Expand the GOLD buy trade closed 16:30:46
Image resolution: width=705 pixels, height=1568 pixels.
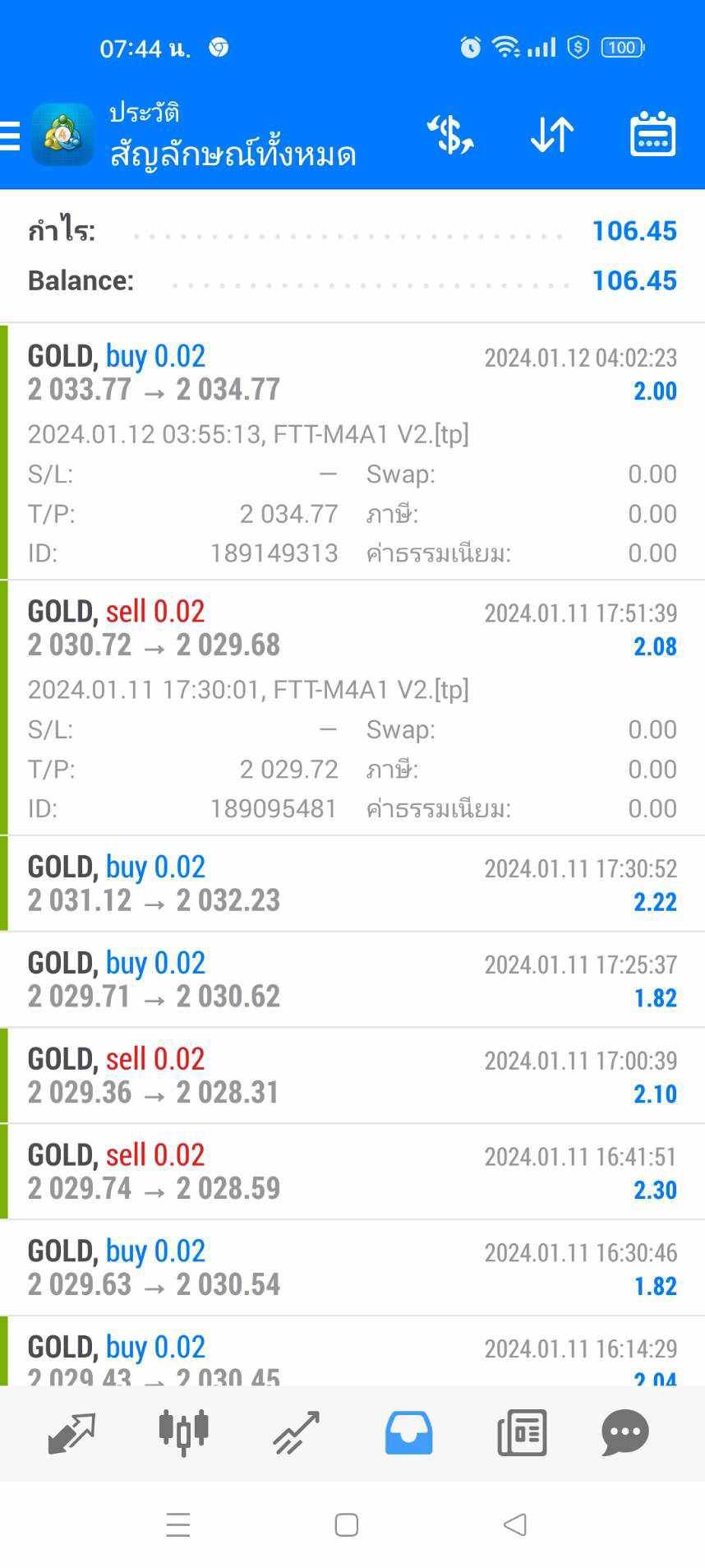352,1268
